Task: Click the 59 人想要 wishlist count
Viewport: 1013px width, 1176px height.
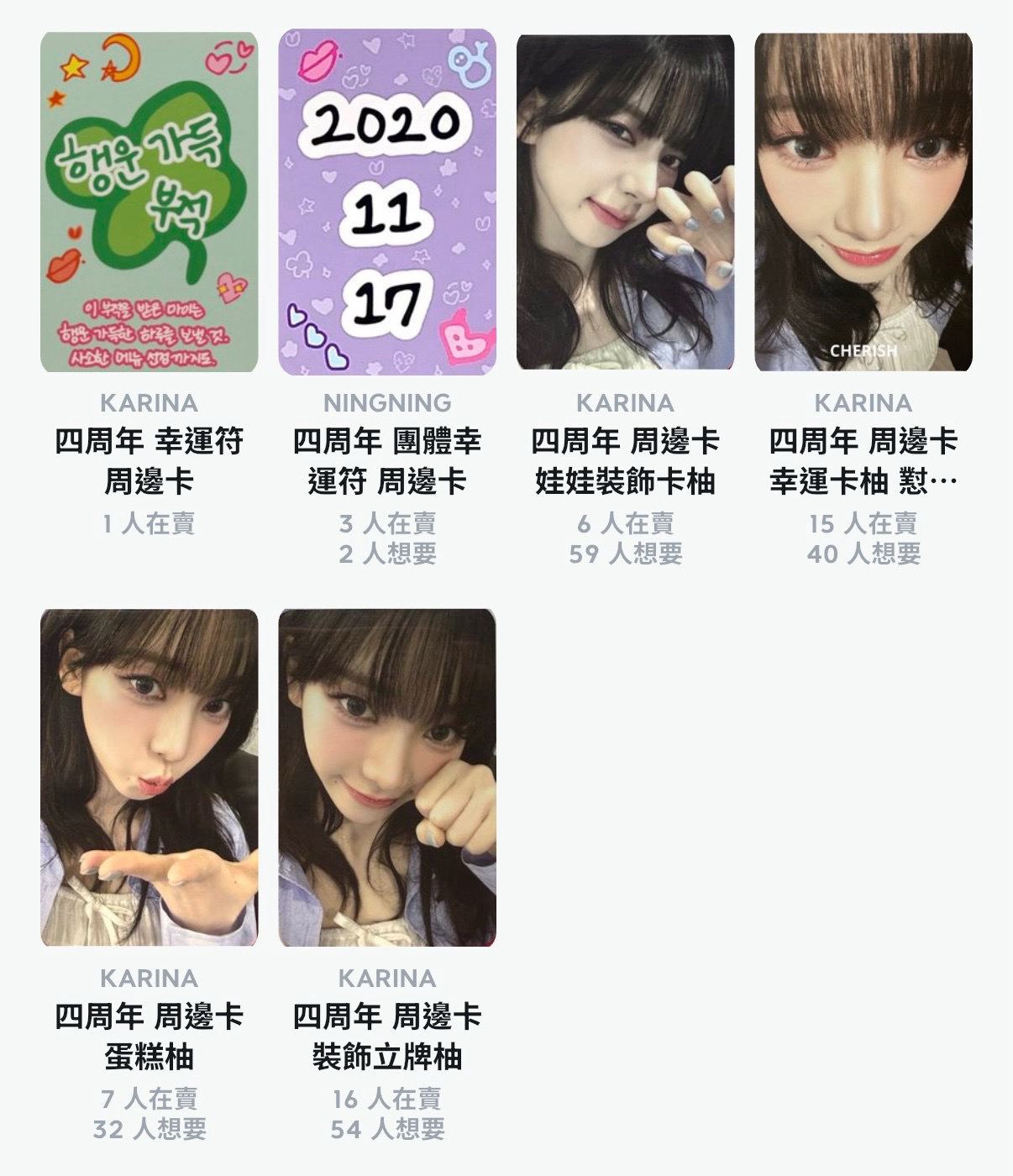Action: 623,553
